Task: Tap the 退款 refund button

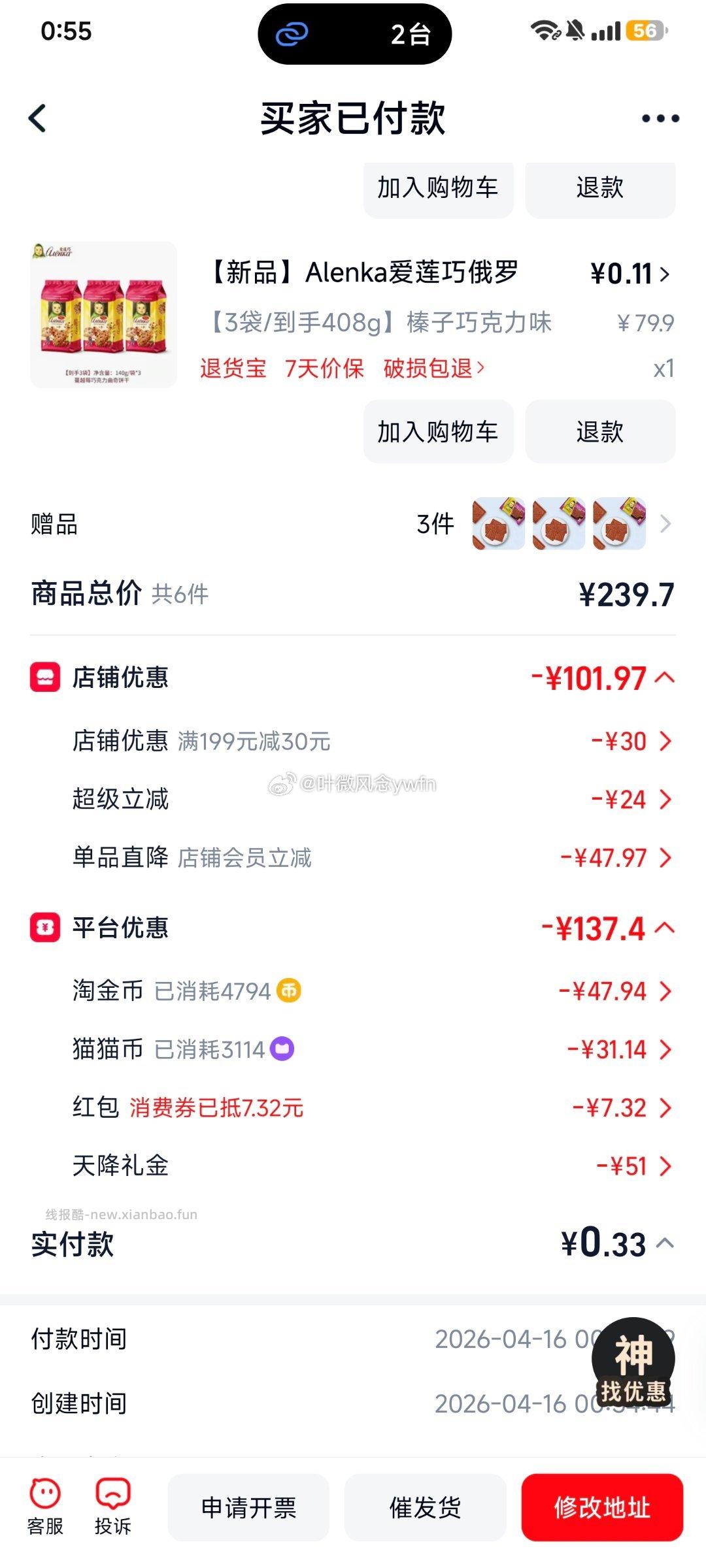Action: coord(599,188)
